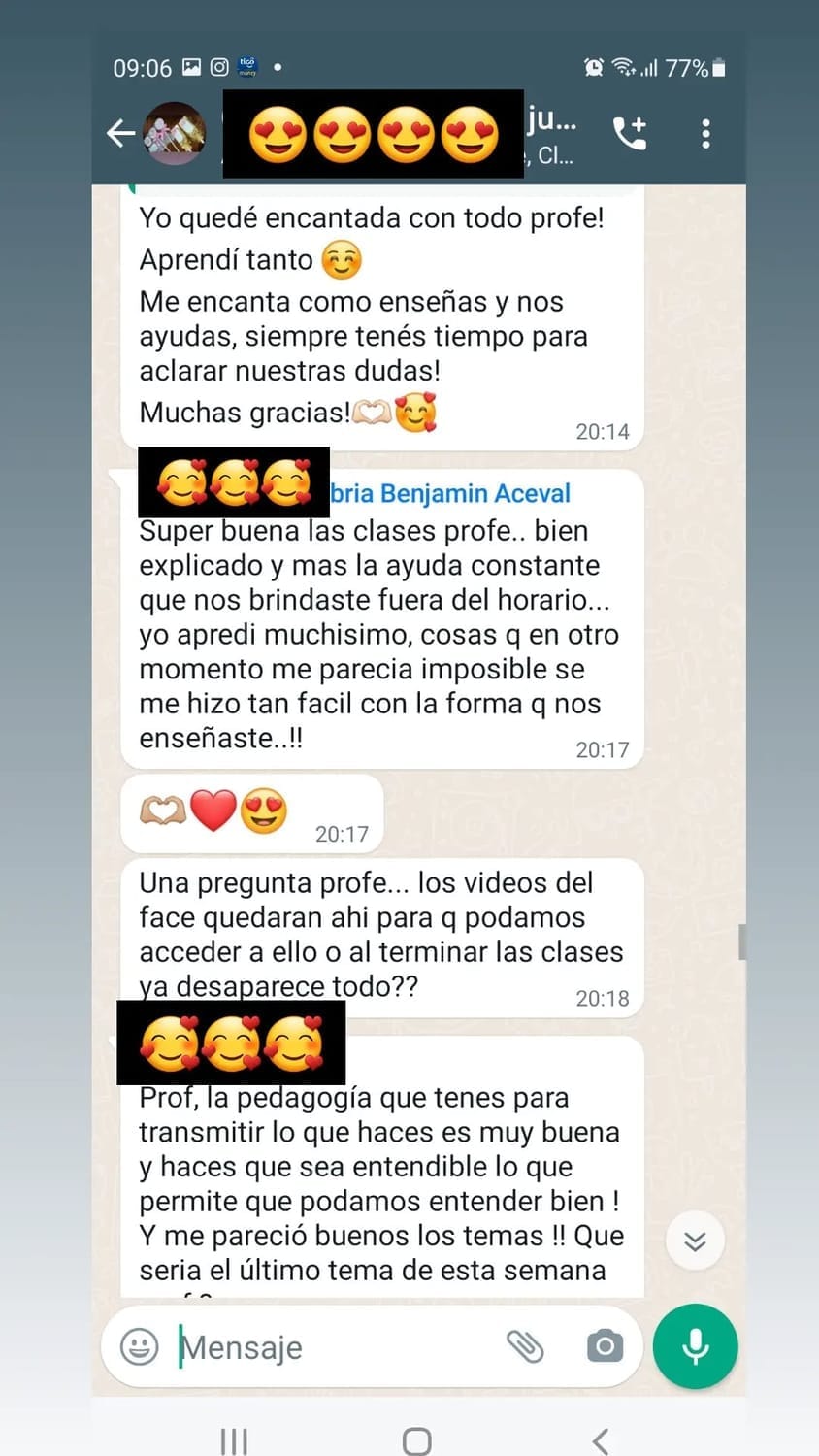The height and width of the screenshot is (1456, 819).
Task: Go to the phone's home screen
Action: click(x=416, y=1440)
